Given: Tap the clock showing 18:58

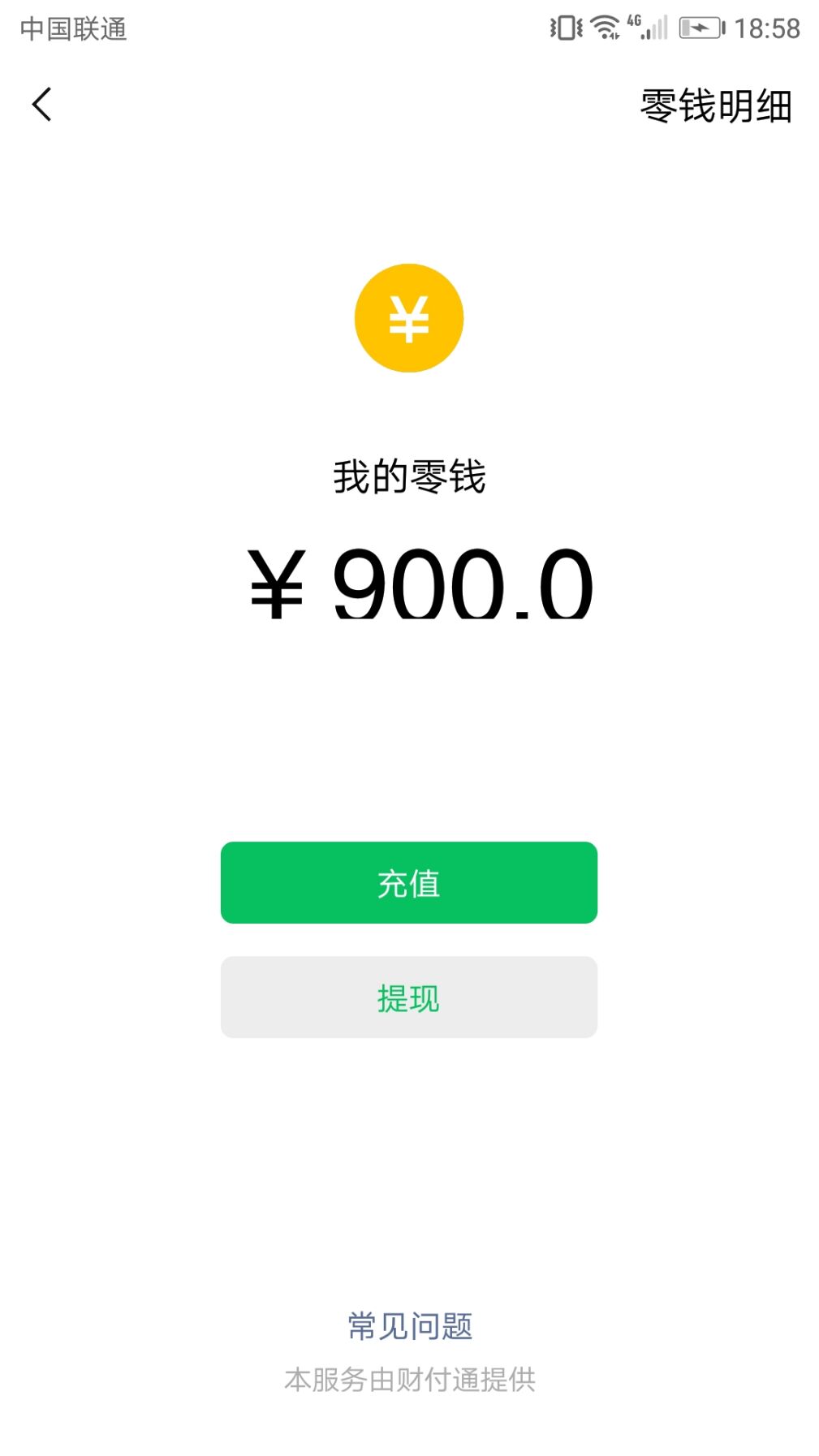Looking at the screenshot, I should [x=767, y=27].
